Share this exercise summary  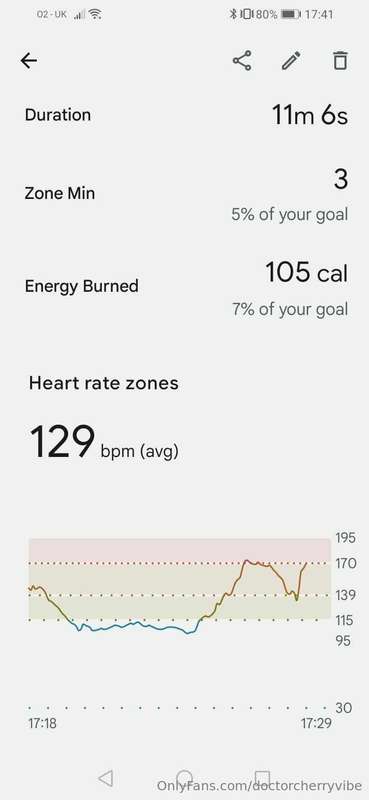click(242, 61)
